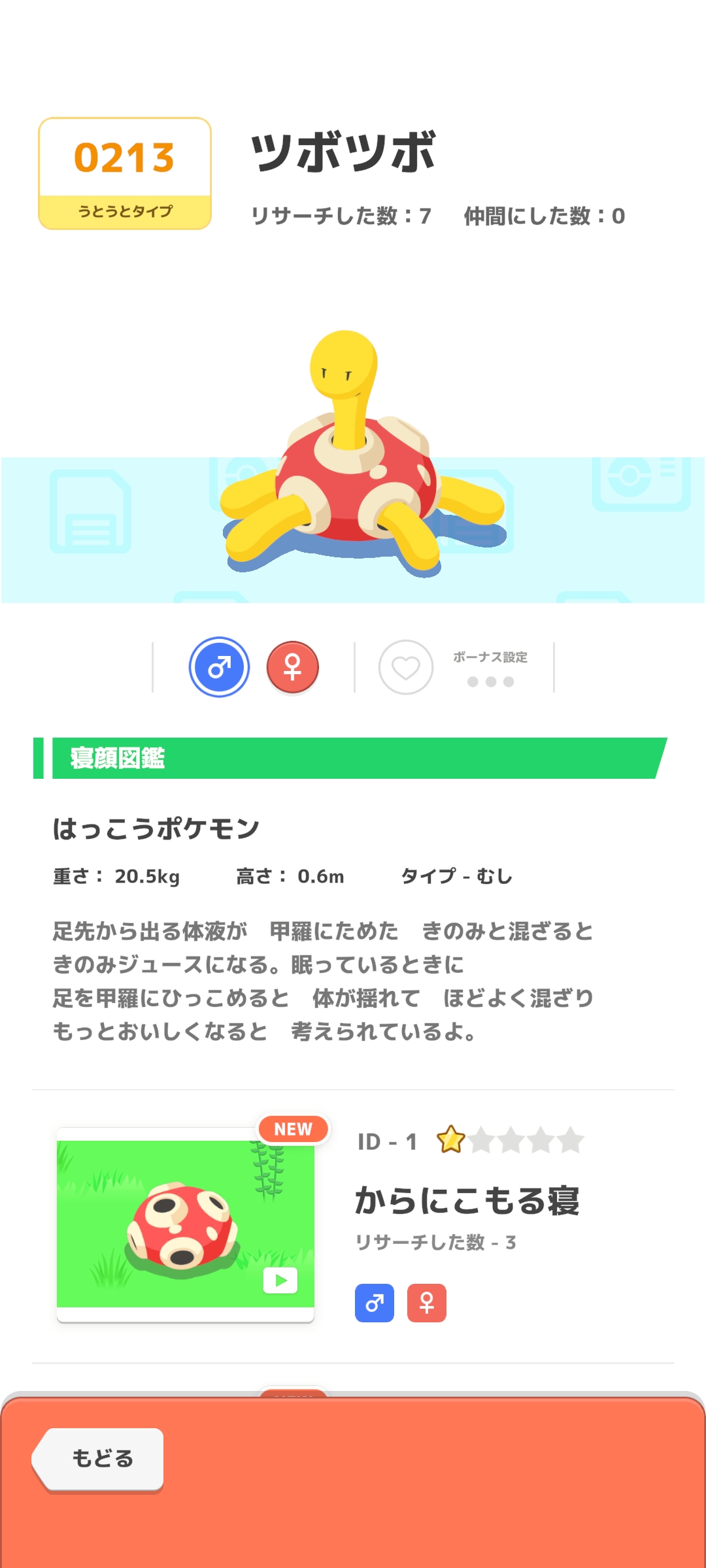The height and width of the screenshot is (1568, 706).
Task: Open ボーナス設定 three-dot options
Action: [490, 681]
